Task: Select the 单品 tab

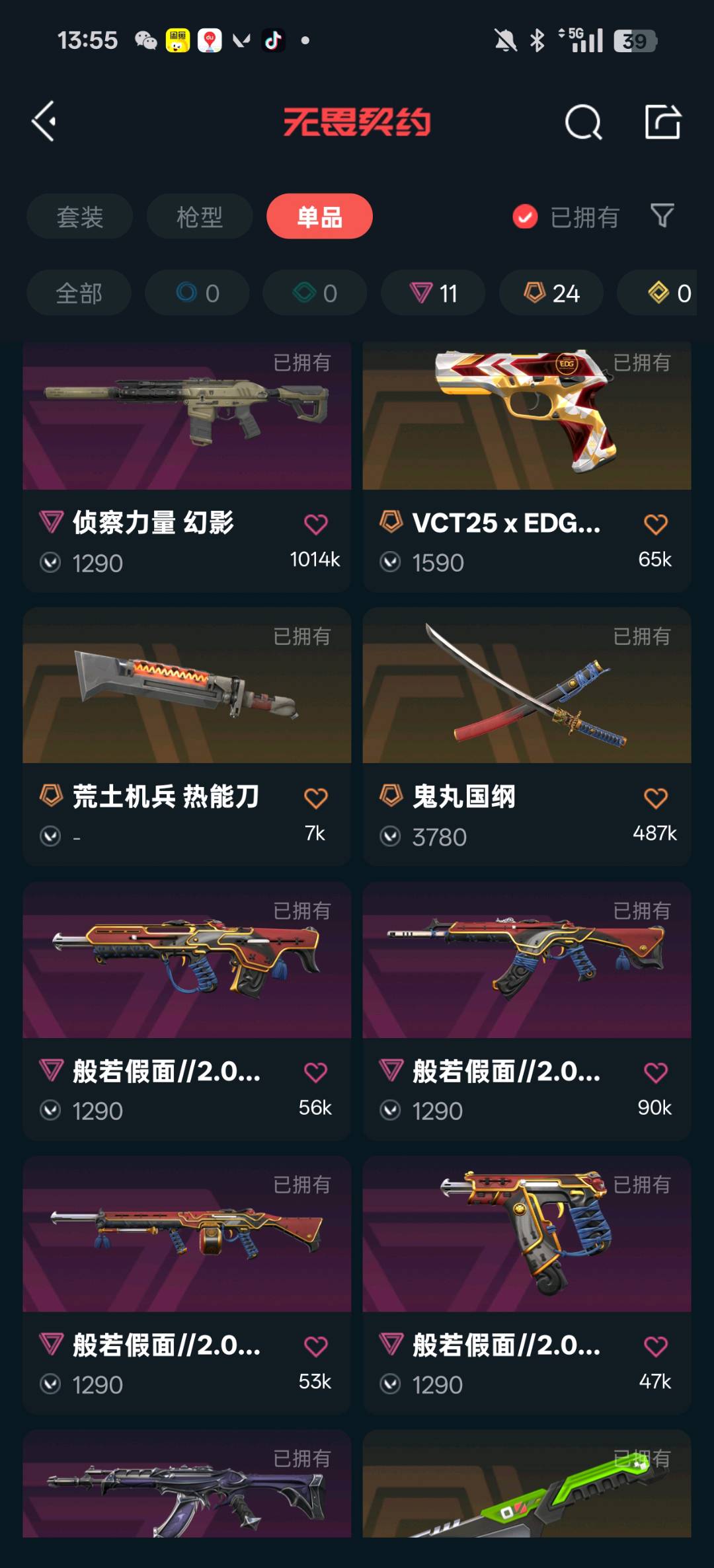Action: (319, 217)
